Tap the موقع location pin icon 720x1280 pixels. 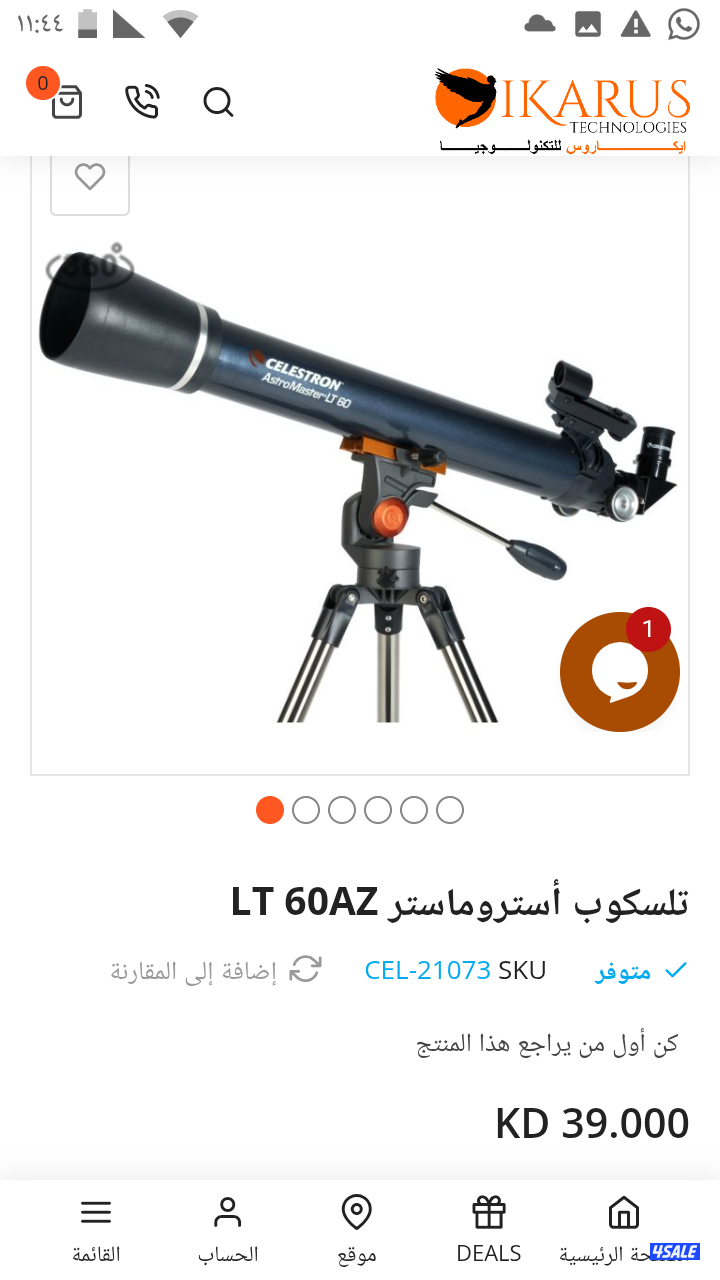355,1211
